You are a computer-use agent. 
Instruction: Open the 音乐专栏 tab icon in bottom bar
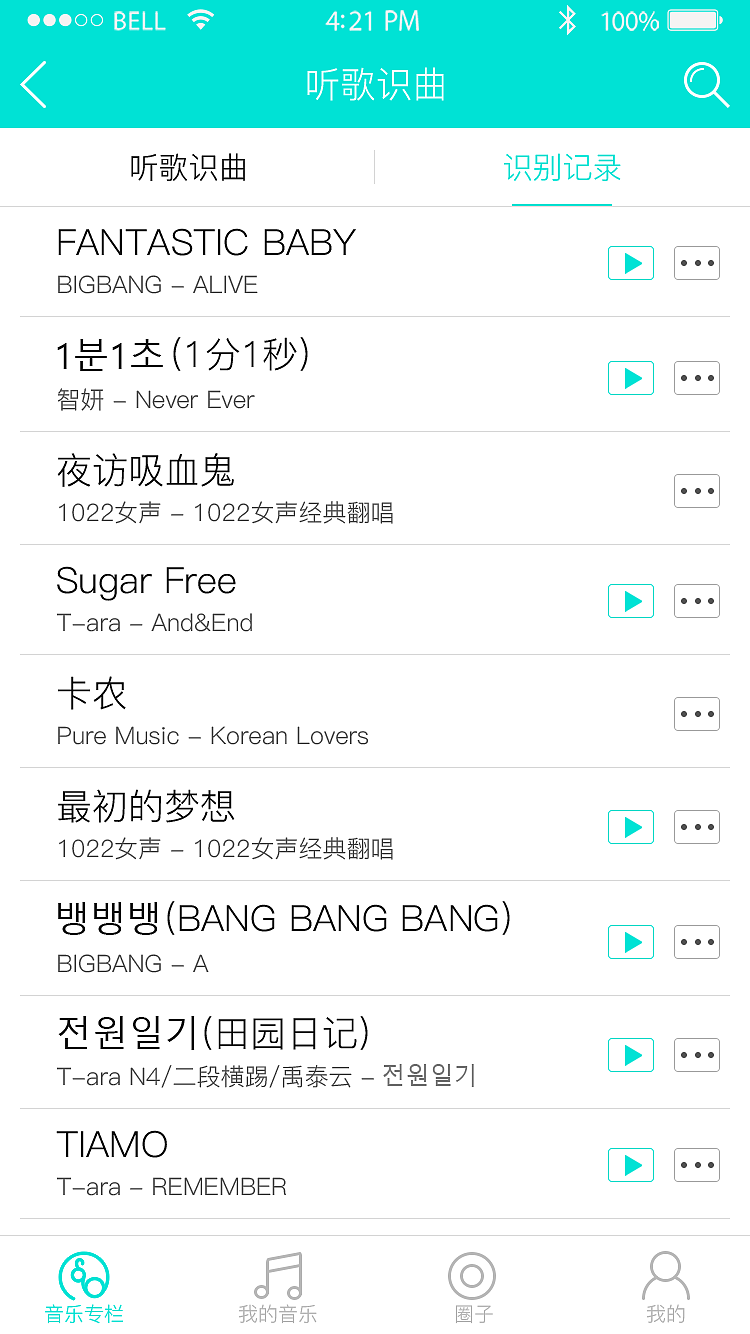(x=85, y=1273)
